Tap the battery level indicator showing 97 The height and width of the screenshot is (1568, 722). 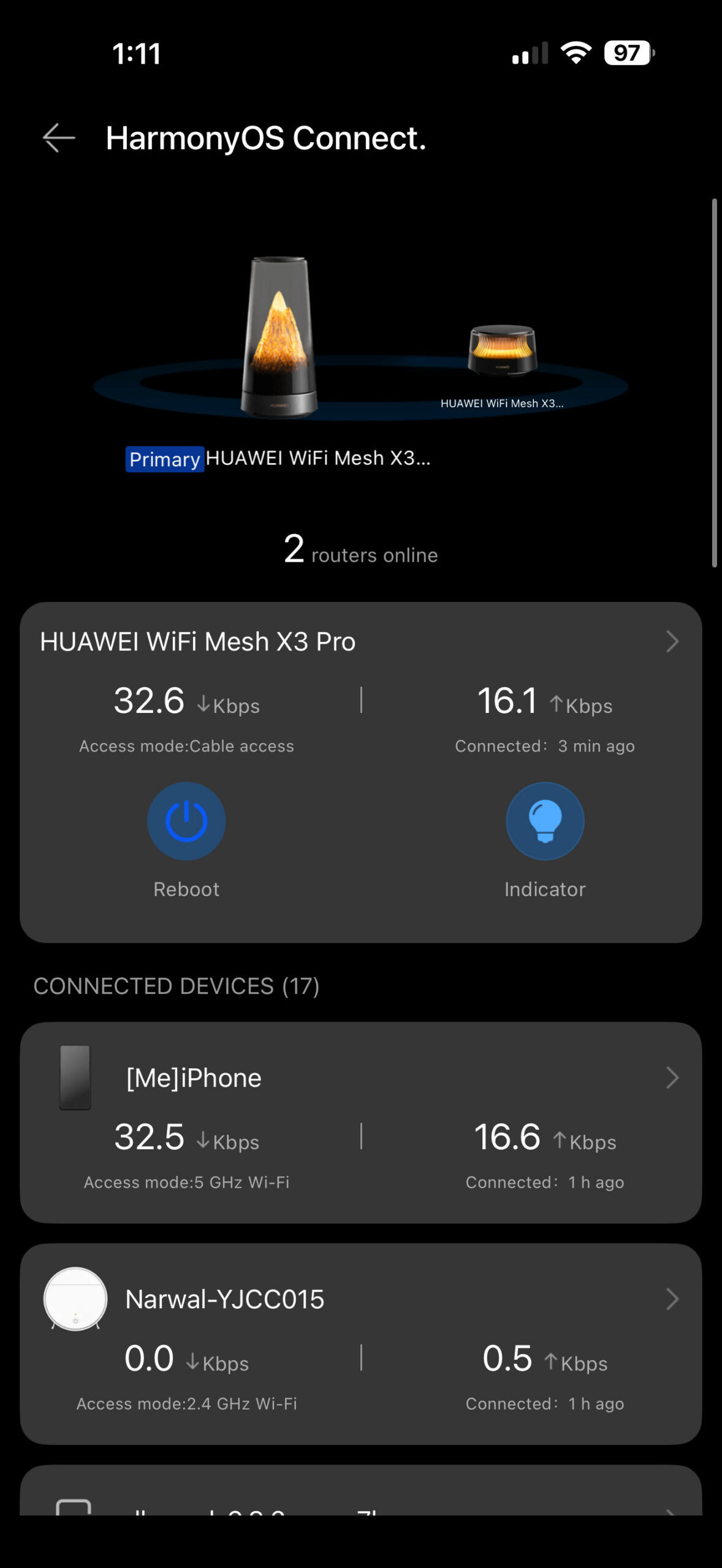[626, 55]
